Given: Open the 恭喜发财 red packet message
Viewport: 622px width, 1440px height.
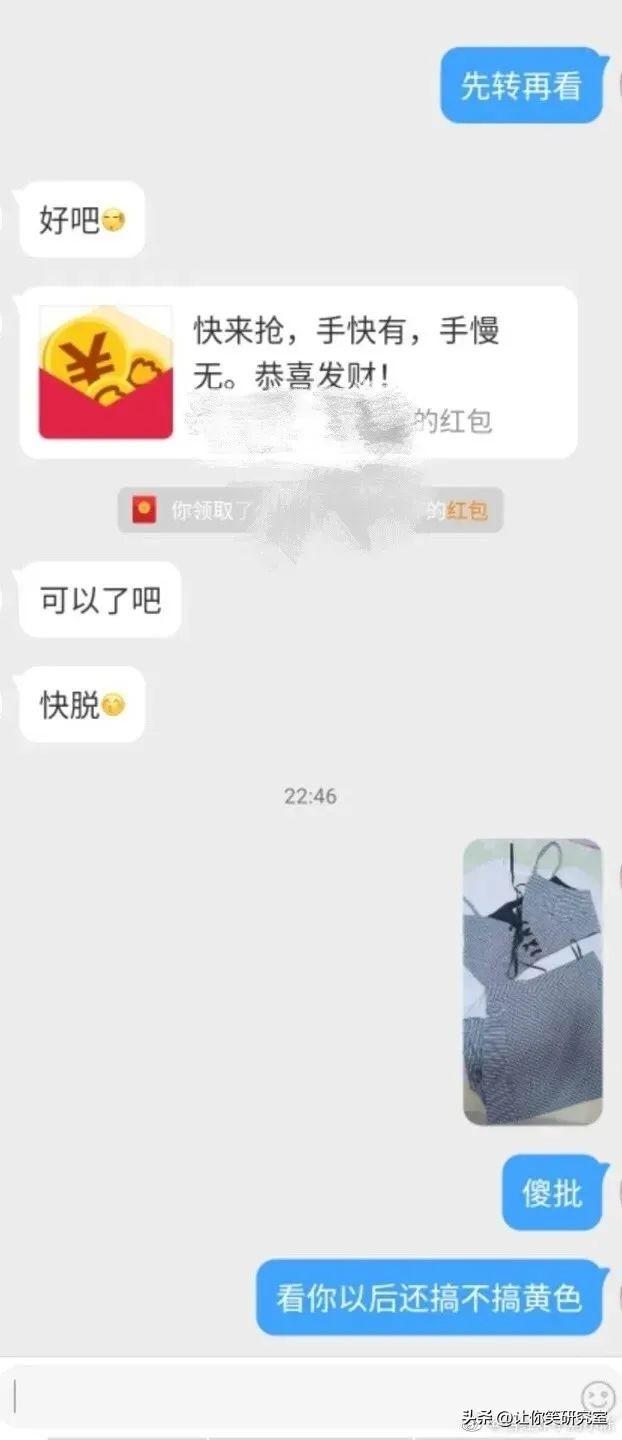Looking at the screenshot, I should point(298,372).
